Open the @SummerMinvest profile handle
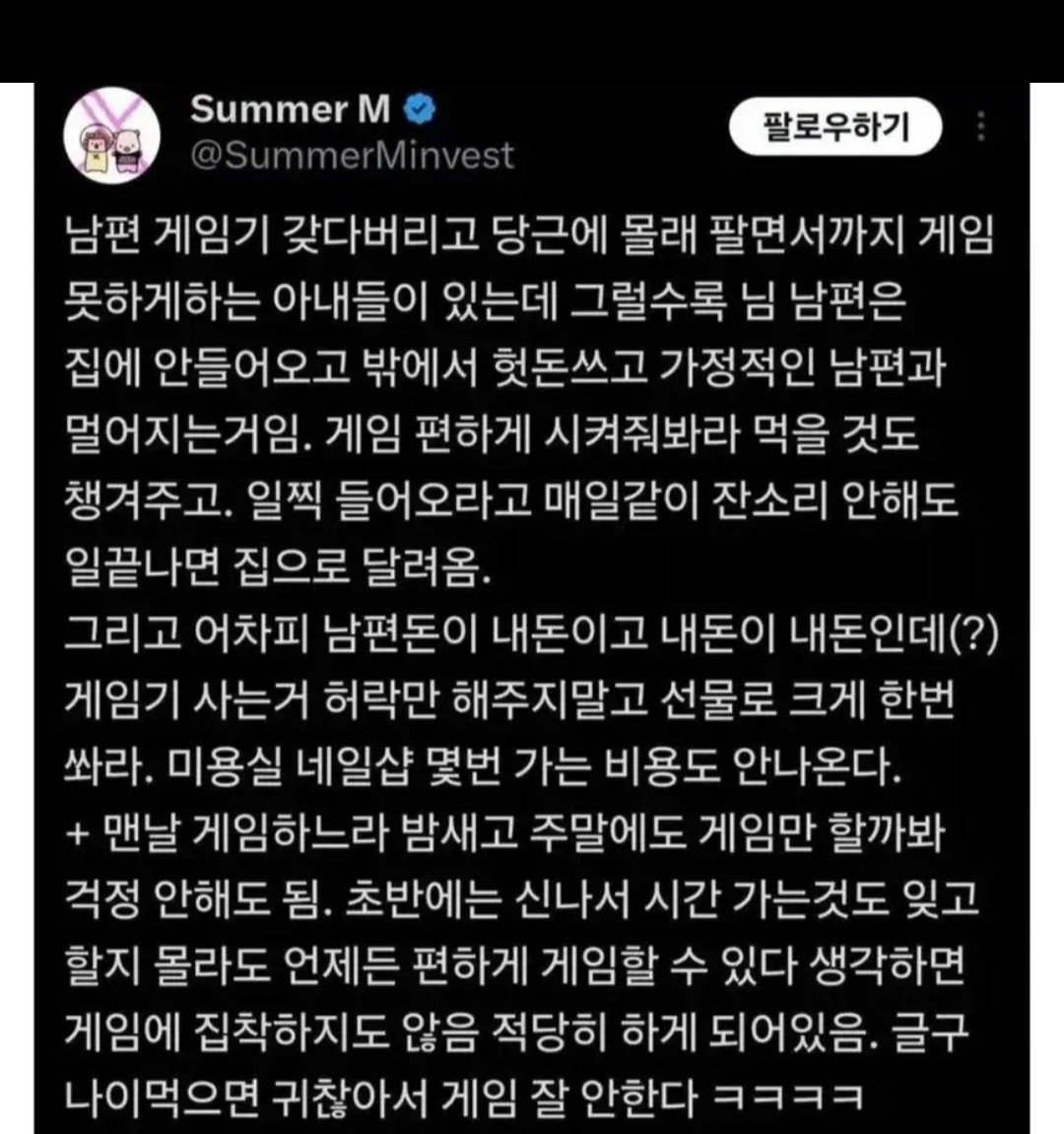This screenshot has width=1064, height=1134. pyautogui.click(x=353, y=155)
